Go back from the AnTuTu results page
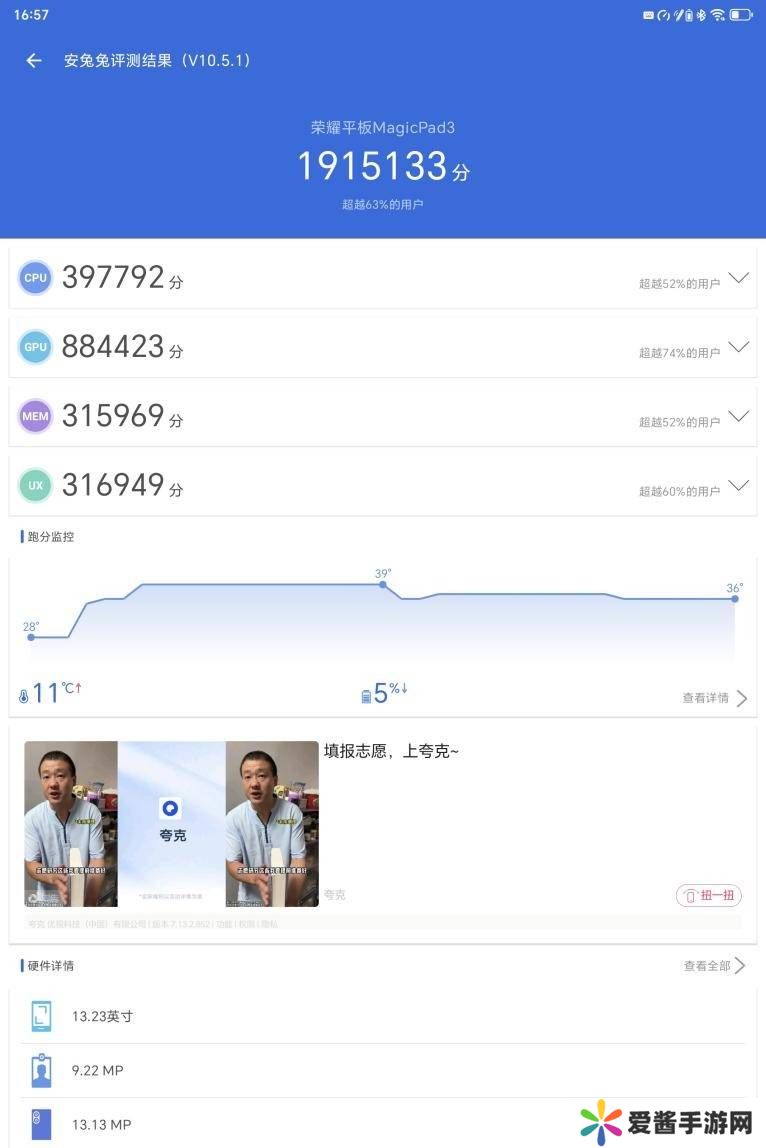The image size is (766, 1148). tap(34, 61)
